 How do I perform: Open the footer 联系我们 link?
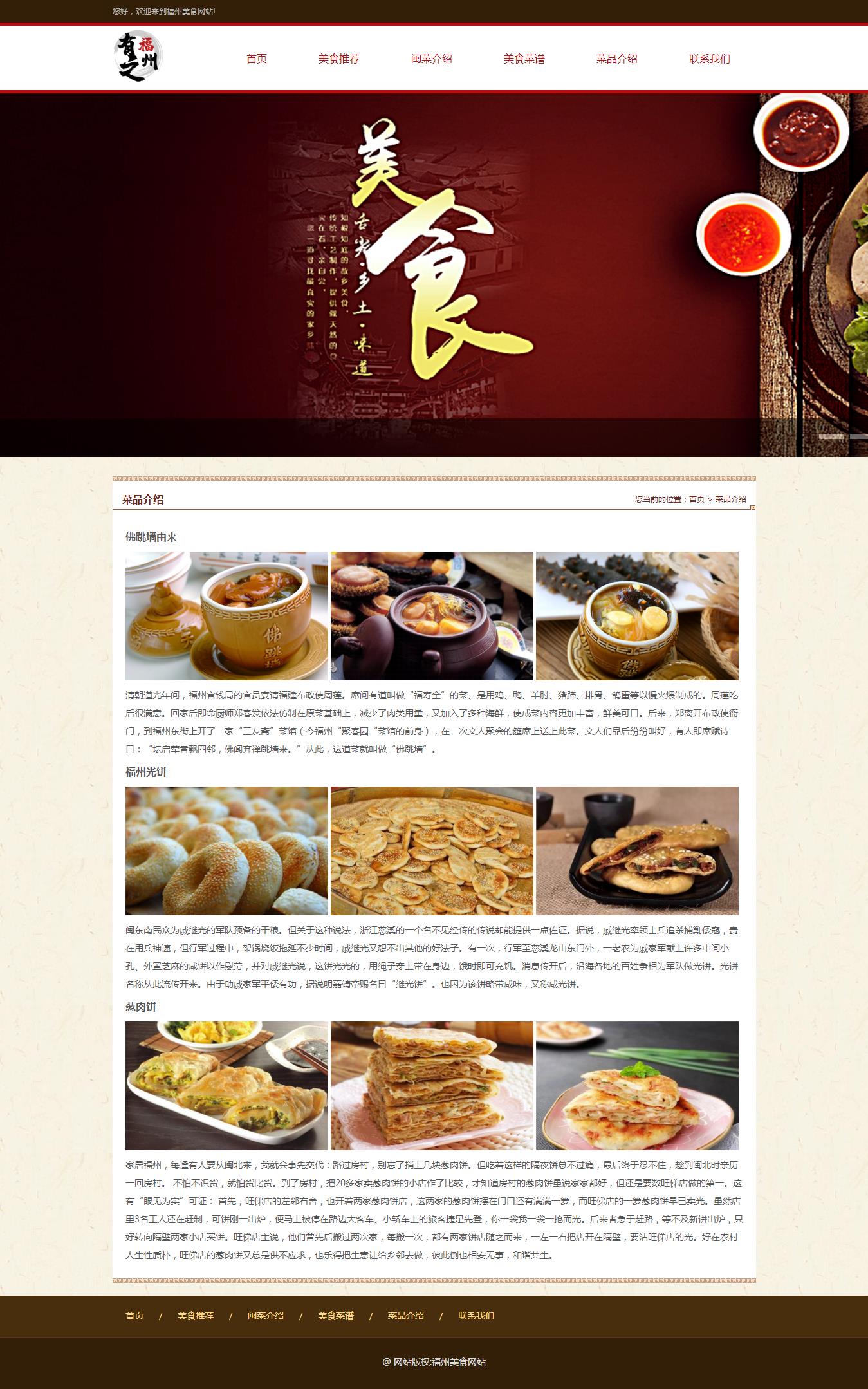point(476,1316)
